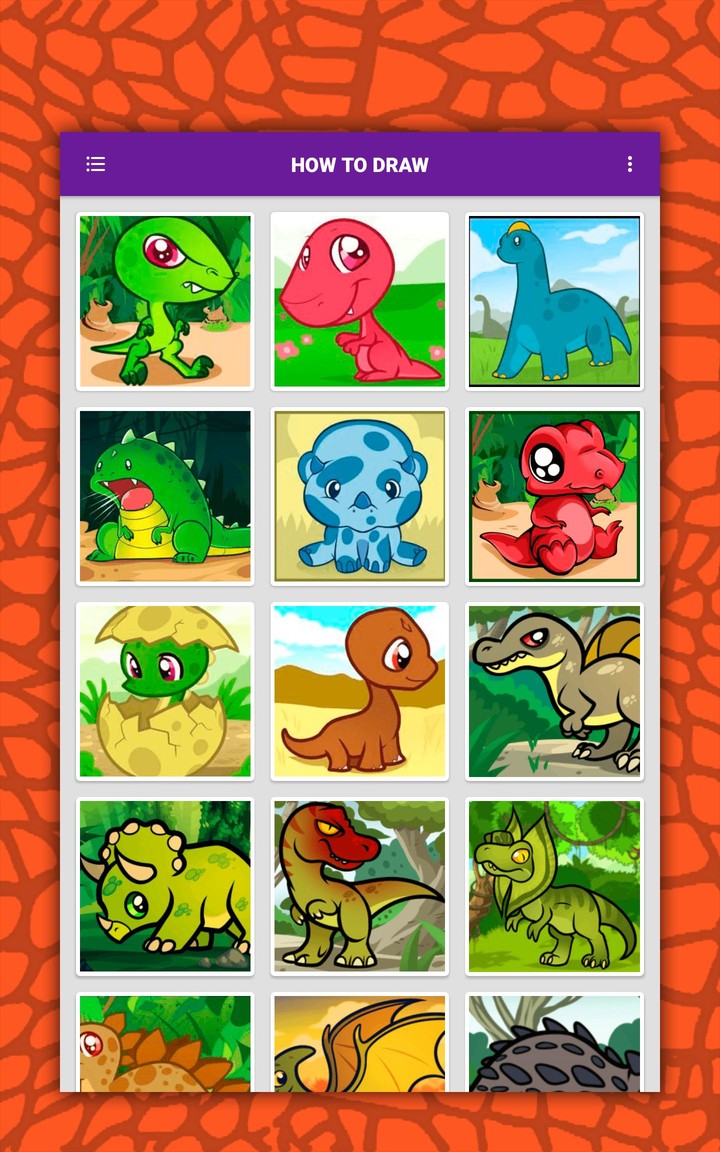Select the green crocodile-like dinosaur tutorial
This screenshot has height=1152, width=720.
click(x=164, y=495)
